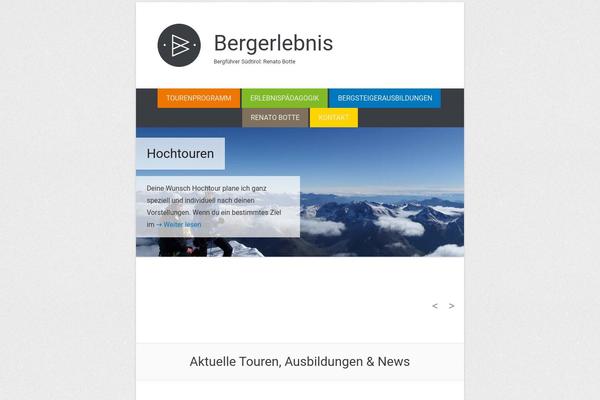Go to Bergsteigerausbildungen page

tap(385, 98)
